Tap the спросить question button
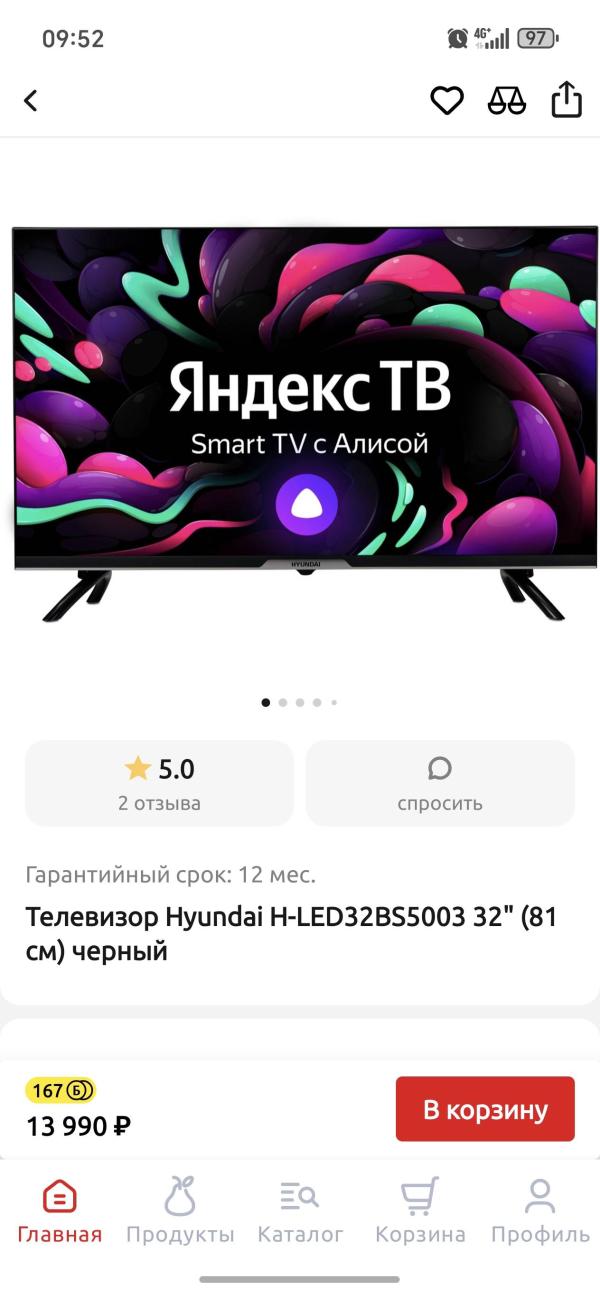Screen dimensions: 600x1298 (440, 783)
